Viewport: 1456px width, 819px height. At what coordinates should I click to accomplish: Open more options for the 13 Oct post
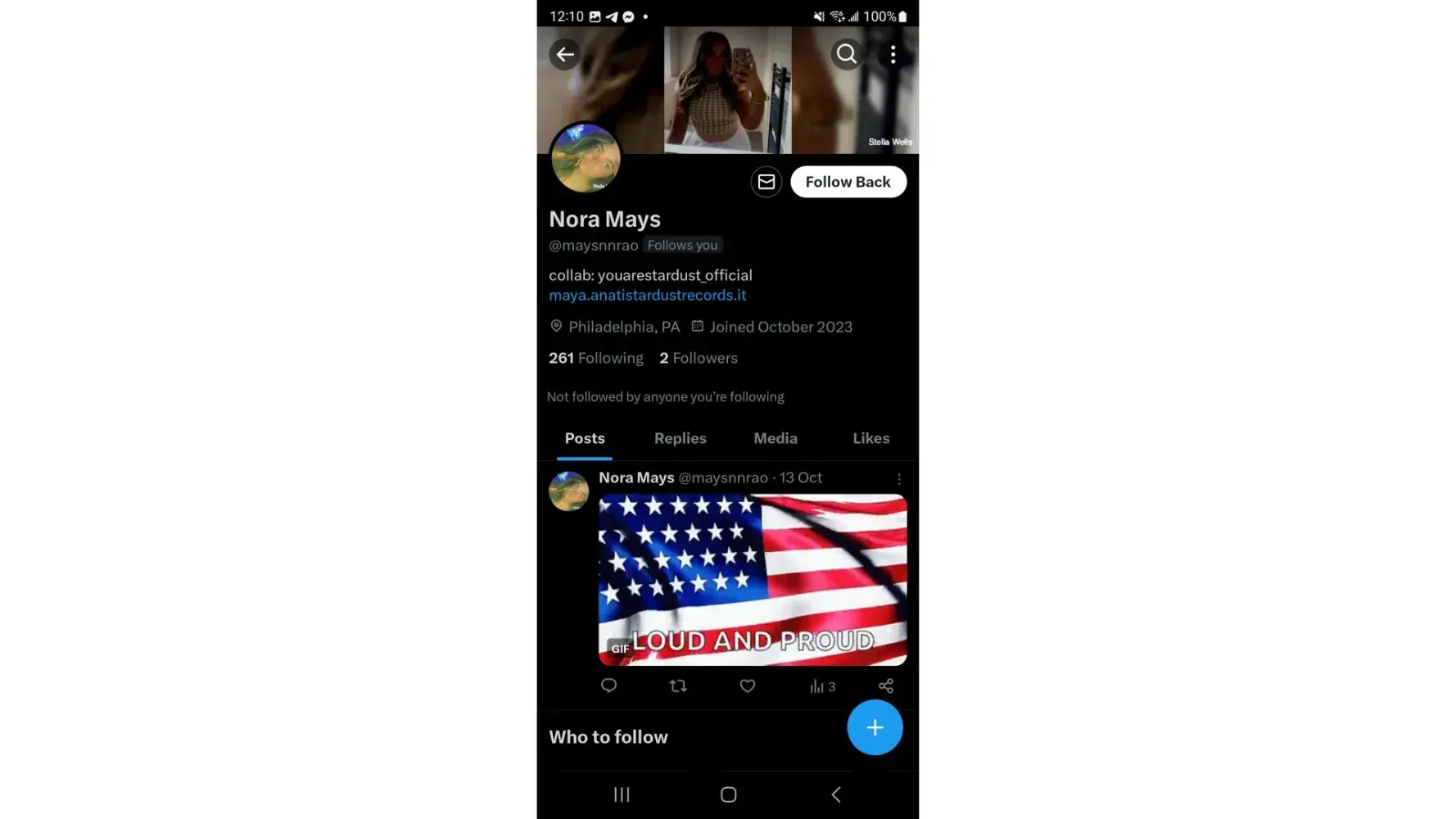(x=898, y=479)
